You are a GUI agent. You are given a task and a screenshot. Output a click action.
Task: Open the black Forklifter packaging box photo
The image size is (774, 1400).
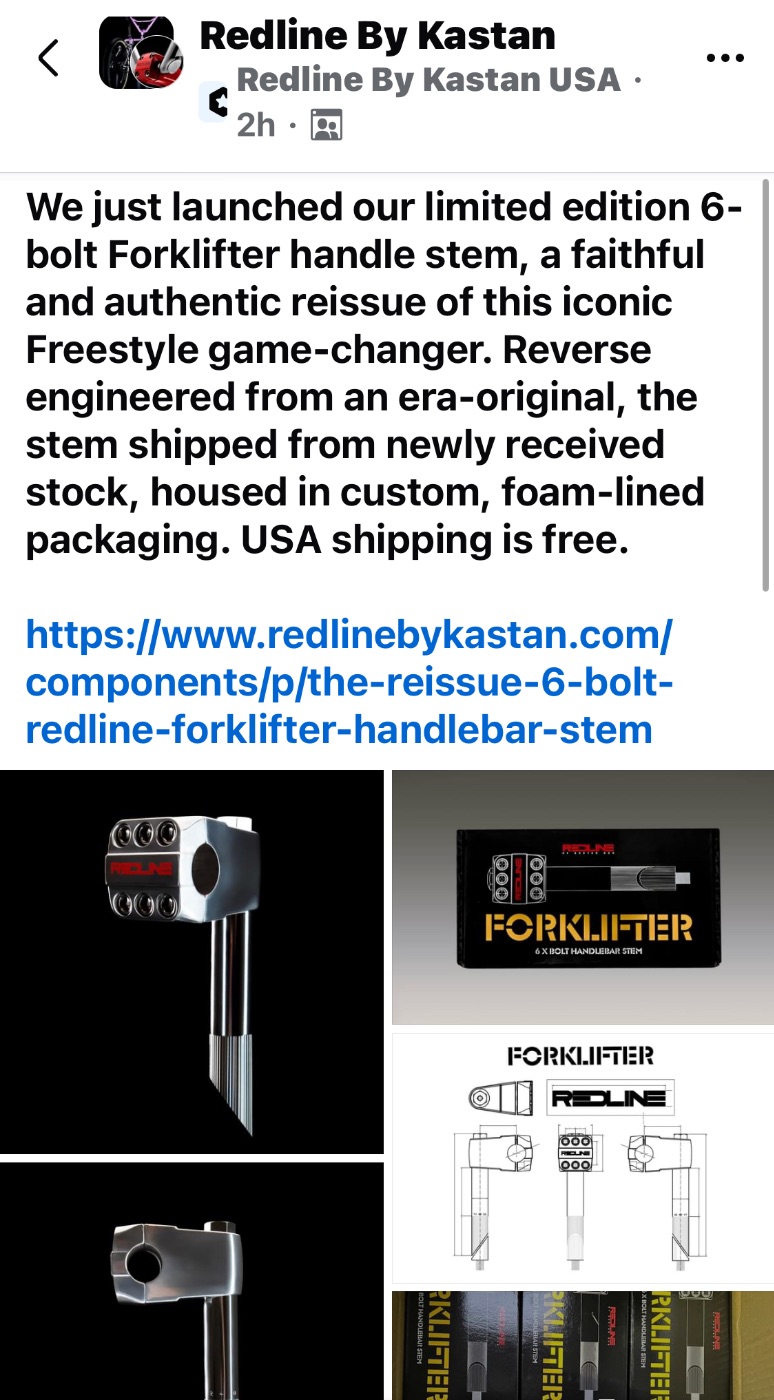click(582, 897)
